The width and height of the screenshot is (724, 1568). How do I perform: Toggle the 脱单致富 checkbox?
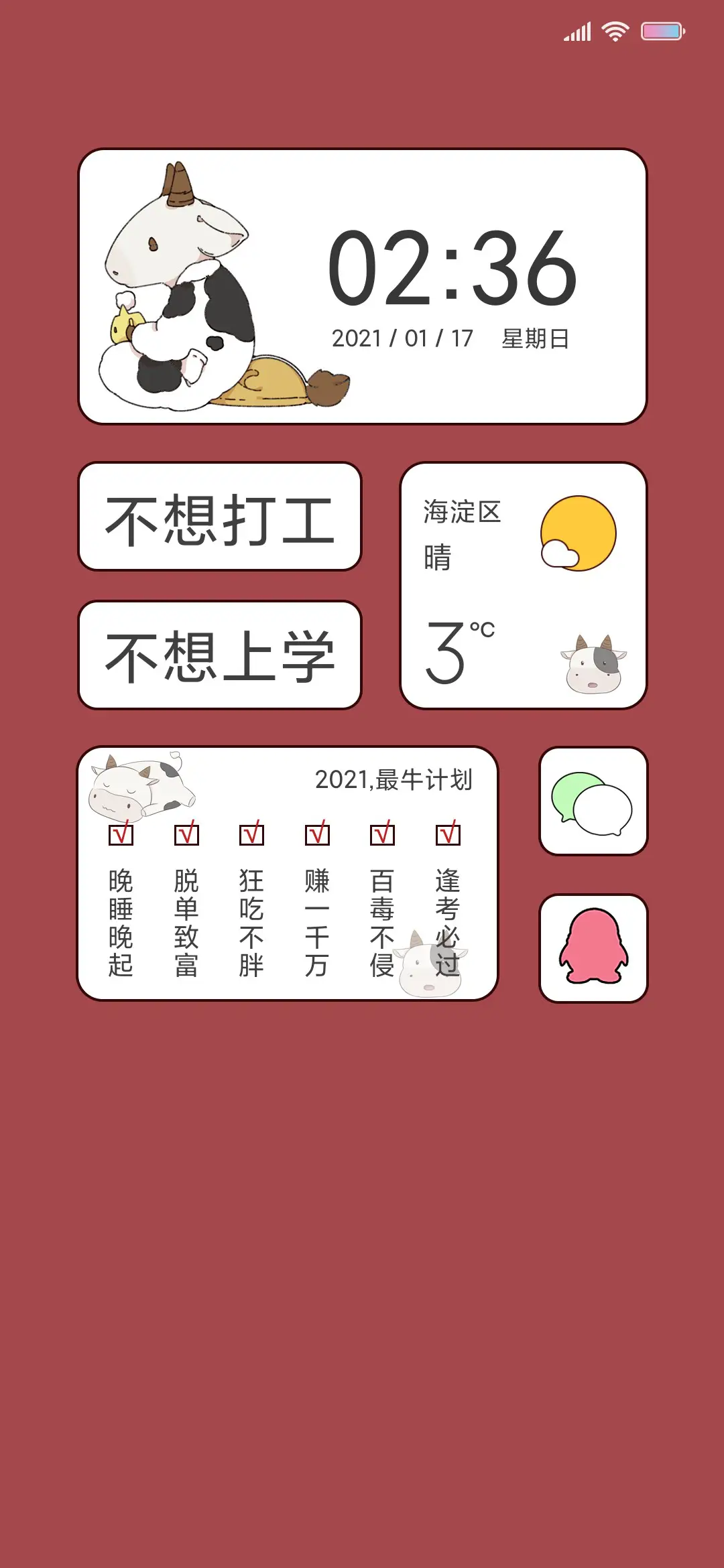click(x=186, y=834)
